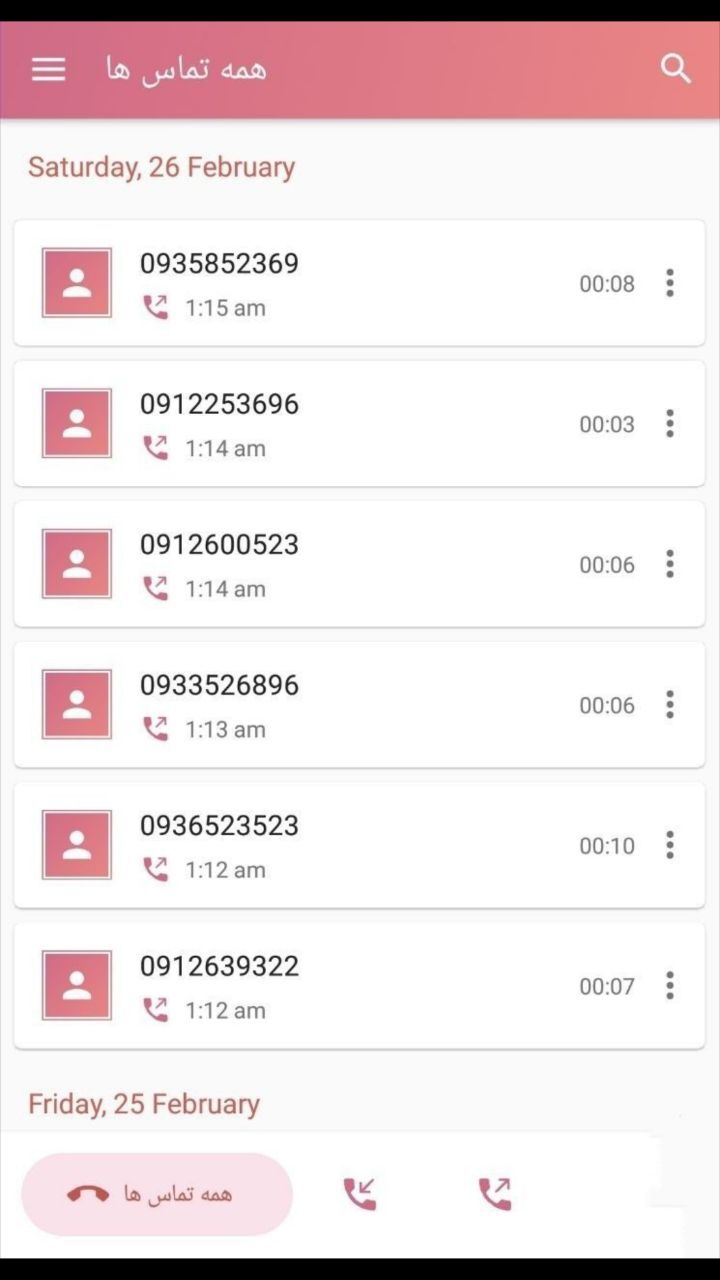Image resolution: width=720 pixels, height=1280 pixels.
Task: Switch to the outgoing calls tab
Action: tap(495, 1194)
